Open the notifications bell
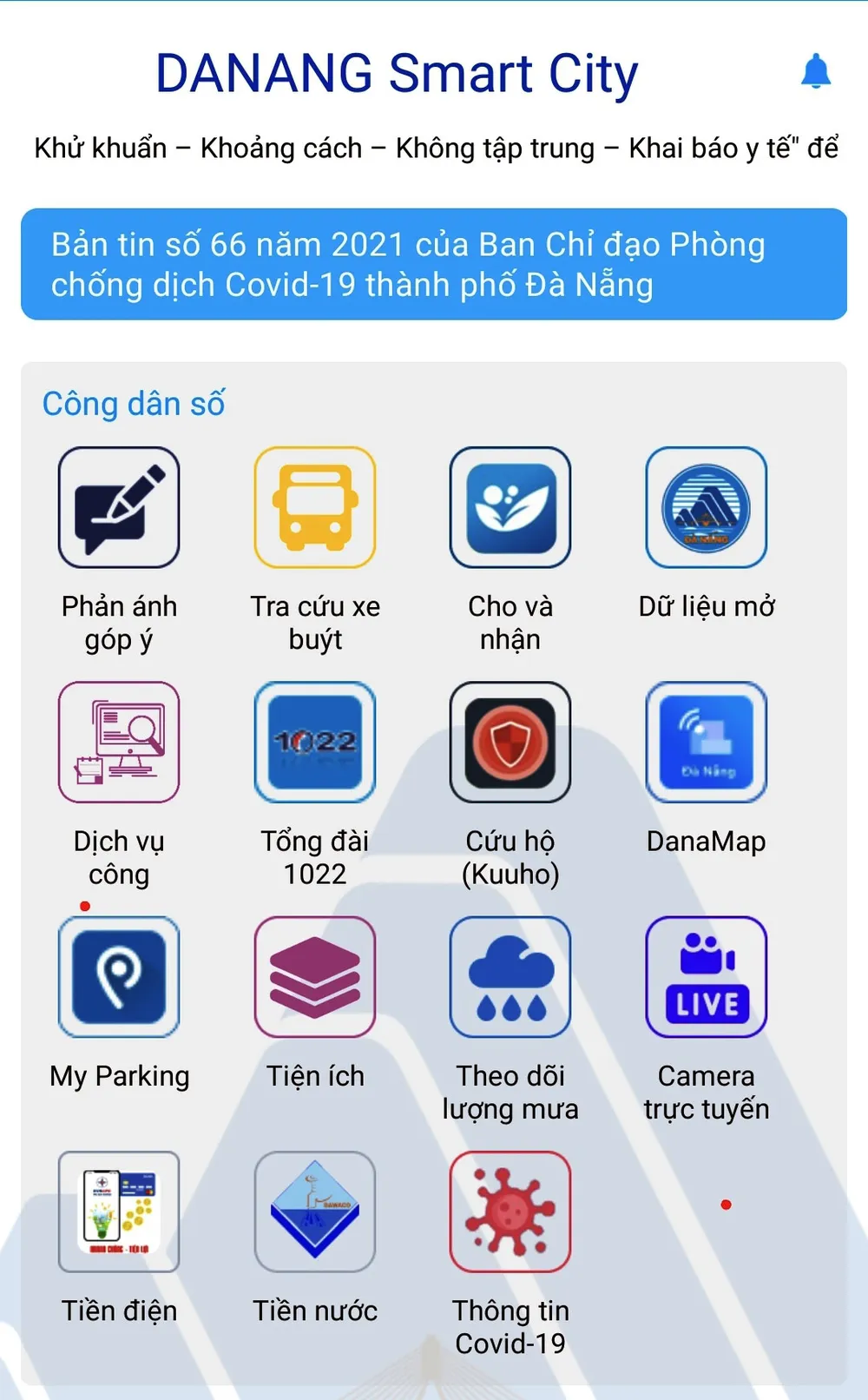The width and height of the screenshot is (868, 1400). coord(815,72)
